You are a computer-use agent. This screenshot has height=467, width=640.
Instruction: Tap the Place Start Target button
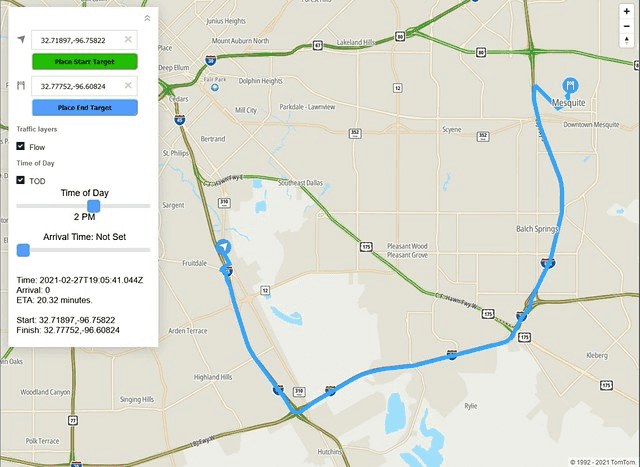(x=84, y=61)
